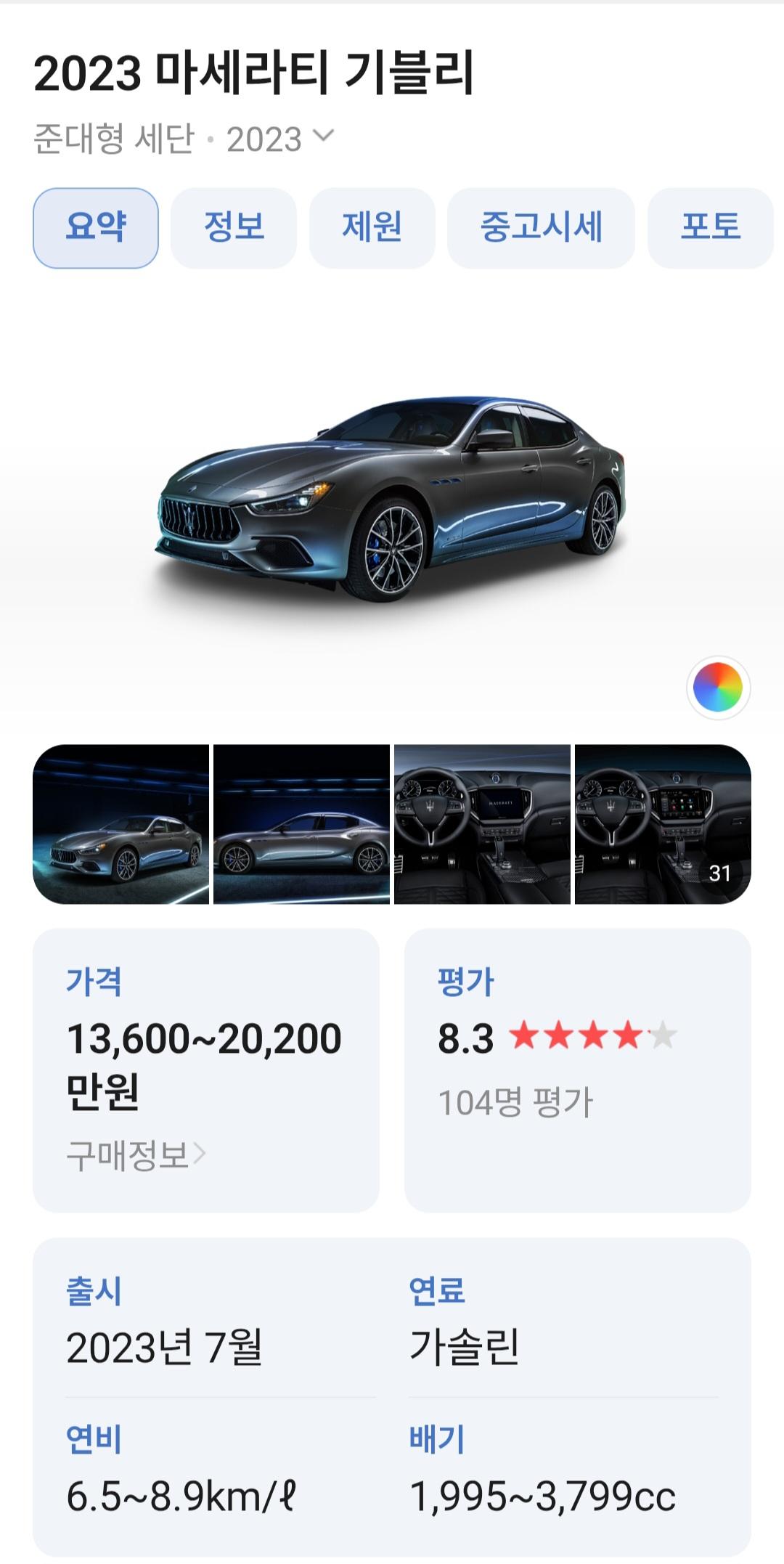This screenshot has width=784, height=1564.
Task: Select the 요약 tab
Action: [95, 228]
